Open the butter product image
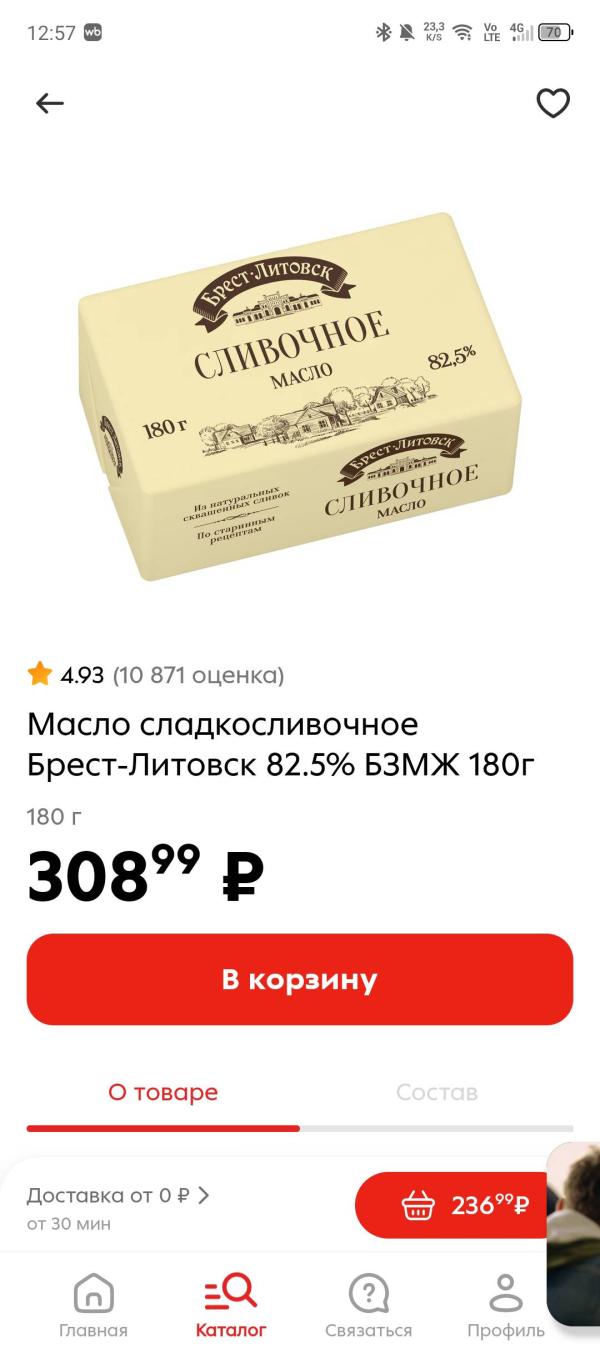Screen dimensions: 600x1352 pyautogui.click(x=300, y=397)
